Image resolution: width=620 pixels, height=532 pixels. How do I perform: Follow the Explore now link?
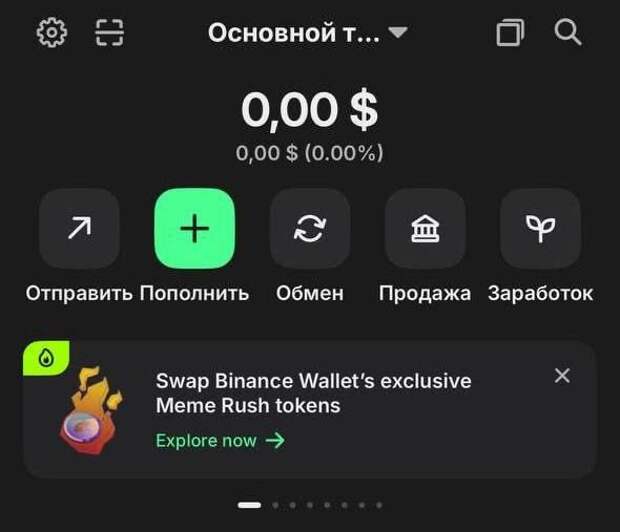pyautogui.click(x=220, y=440)
